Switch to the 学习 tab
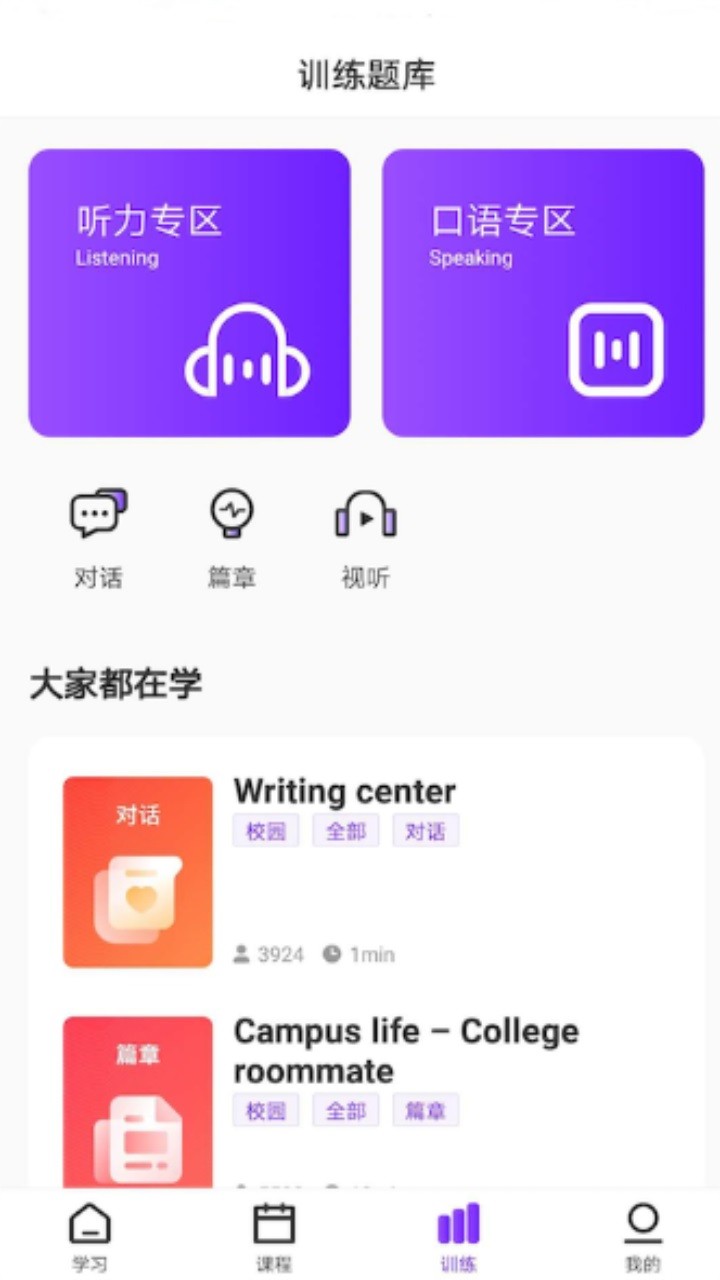Viewport: 720px width, 1280px height. pos(89,1237)
